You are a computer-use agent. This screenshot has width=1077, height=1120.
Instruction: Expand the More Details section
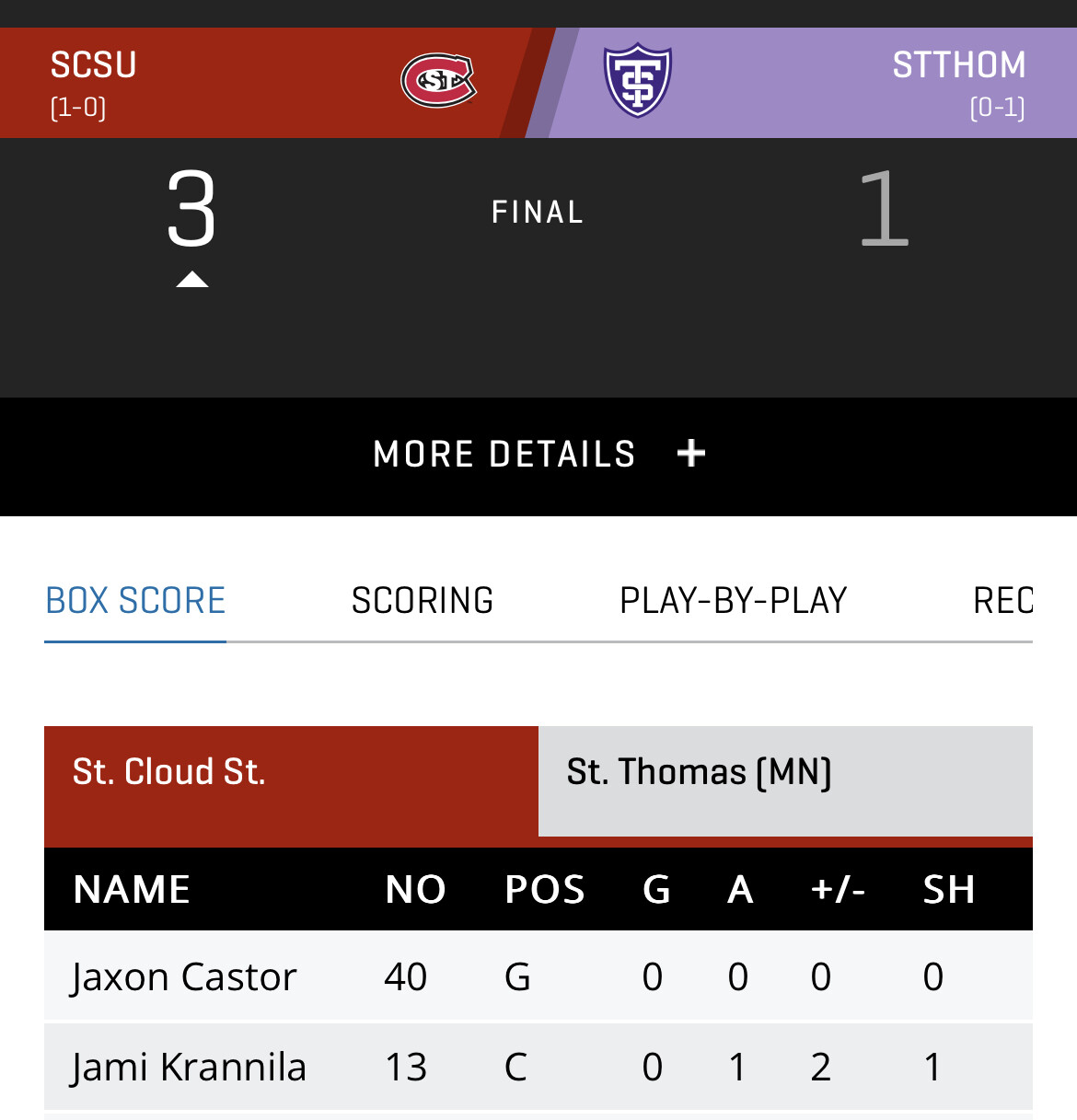click(538, 455)
